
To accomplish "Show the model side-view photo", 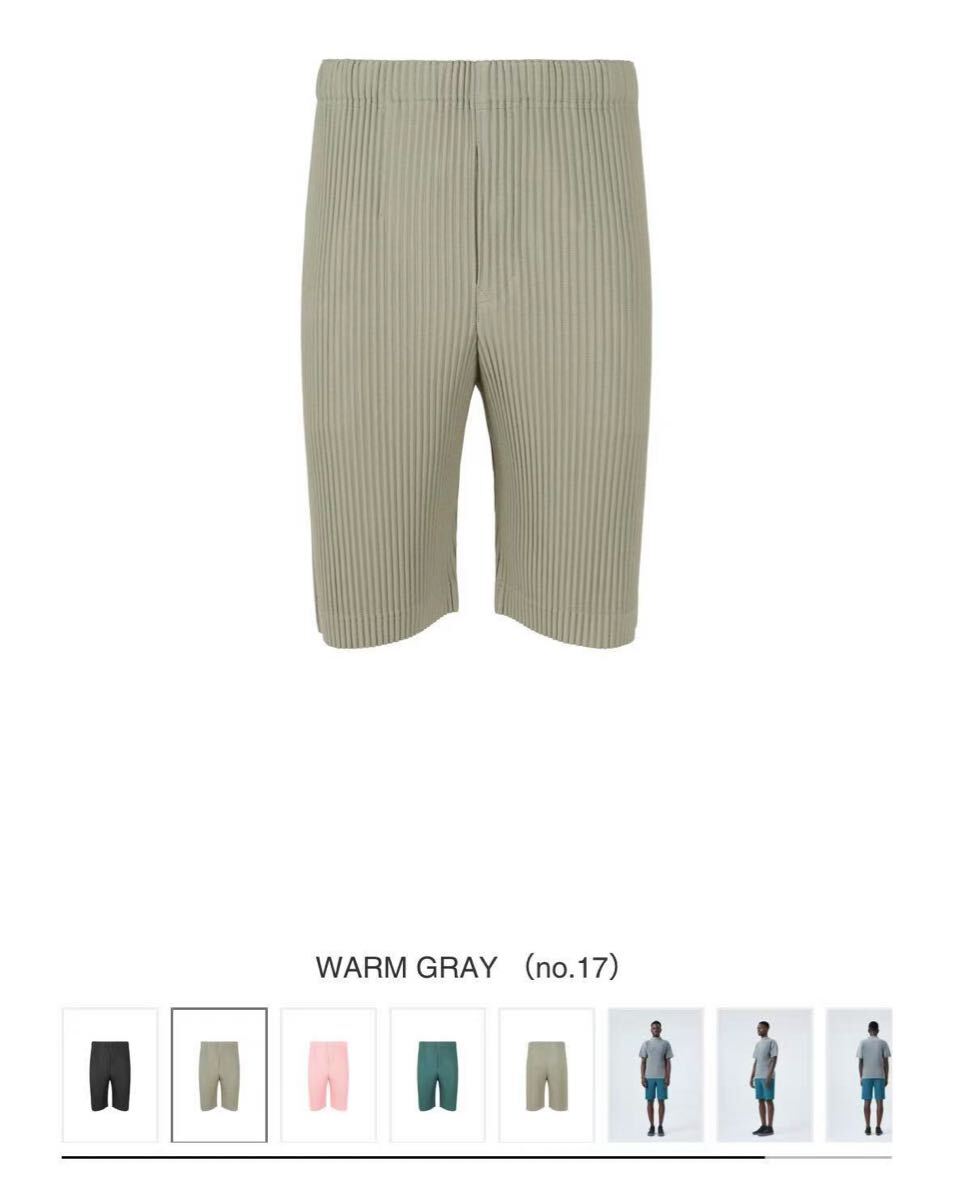I will tap(765, 1075).
